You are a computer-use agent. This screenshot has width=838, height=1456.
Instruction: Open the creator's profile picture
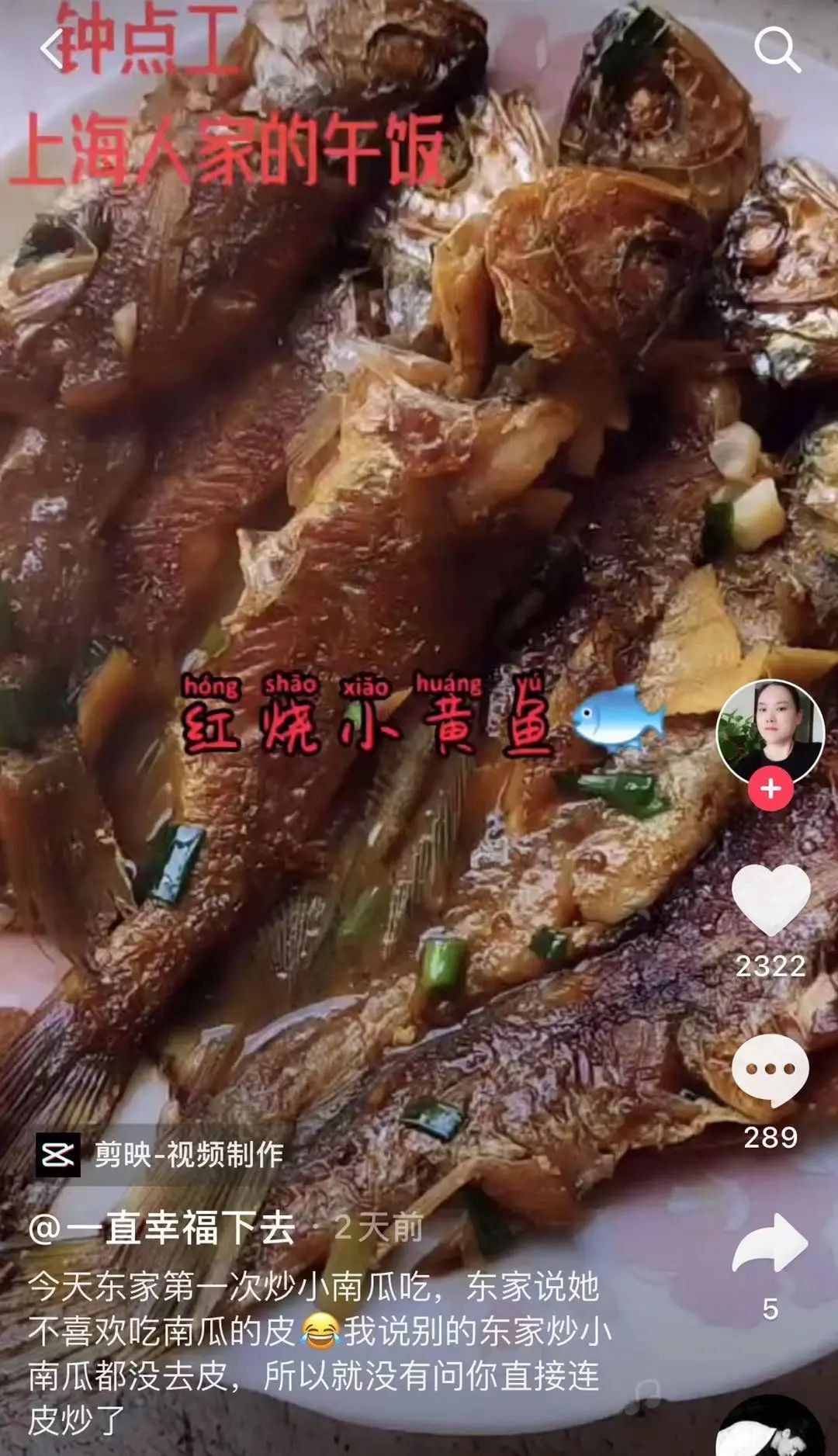pos(770,730)
